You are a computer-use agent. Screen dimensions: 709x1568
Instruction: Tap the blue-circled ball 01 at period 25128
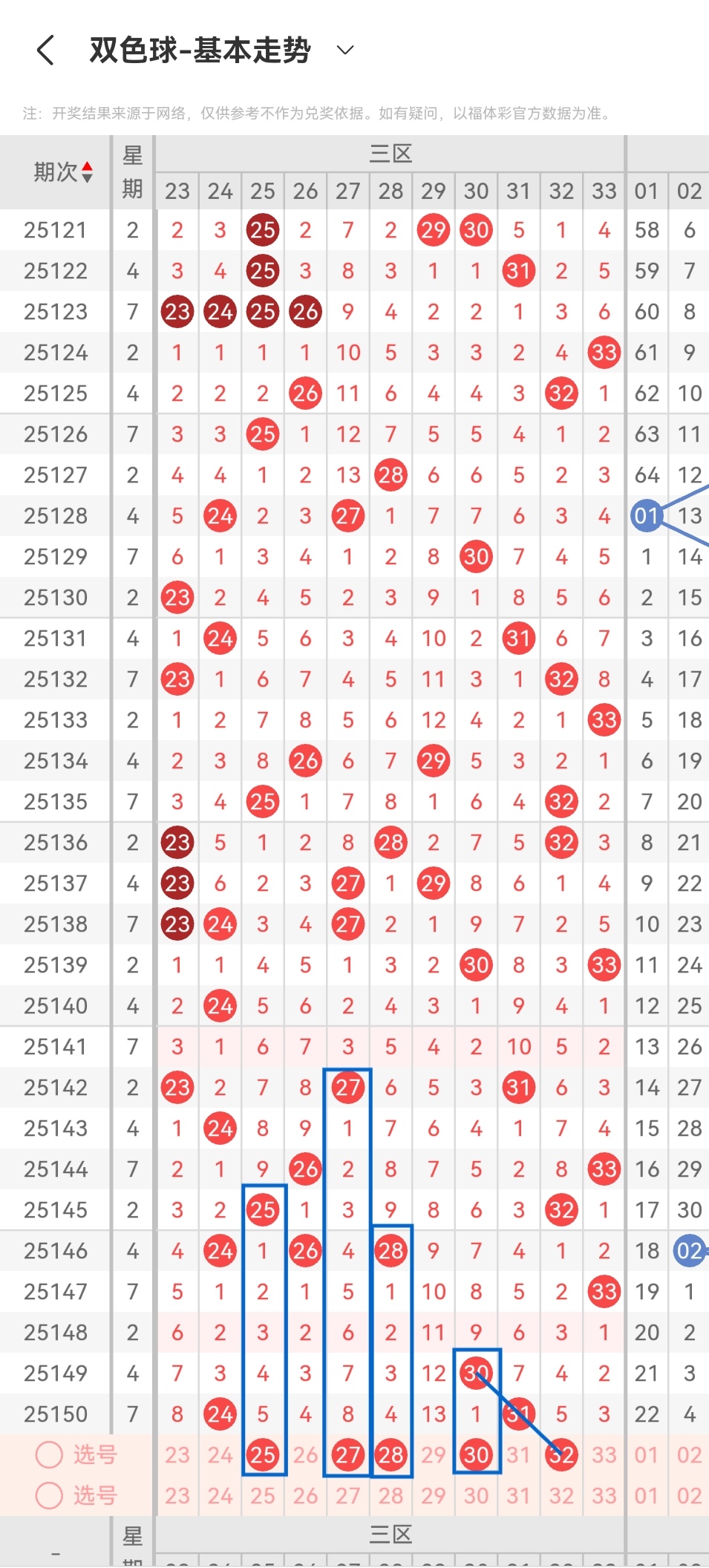(x=647, y=516)
